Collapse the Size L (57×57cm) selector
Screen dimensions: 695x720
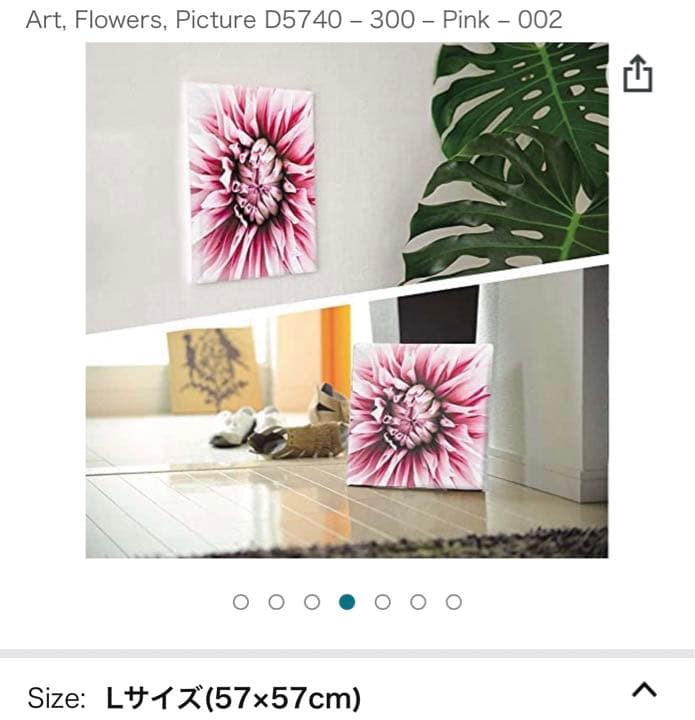coord(645,690)
